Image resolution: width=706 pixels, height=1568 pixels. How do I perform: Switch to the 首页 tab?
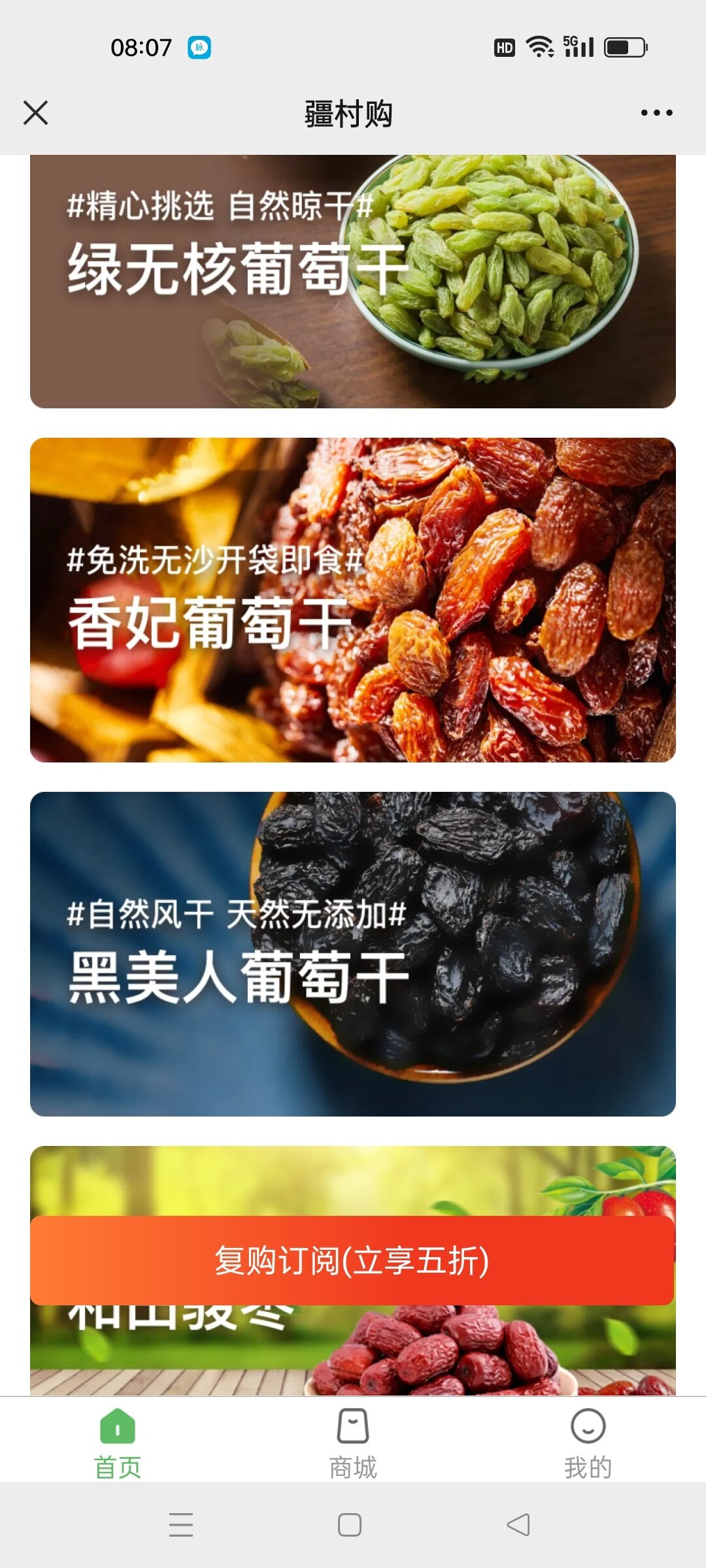[118, 1443]
